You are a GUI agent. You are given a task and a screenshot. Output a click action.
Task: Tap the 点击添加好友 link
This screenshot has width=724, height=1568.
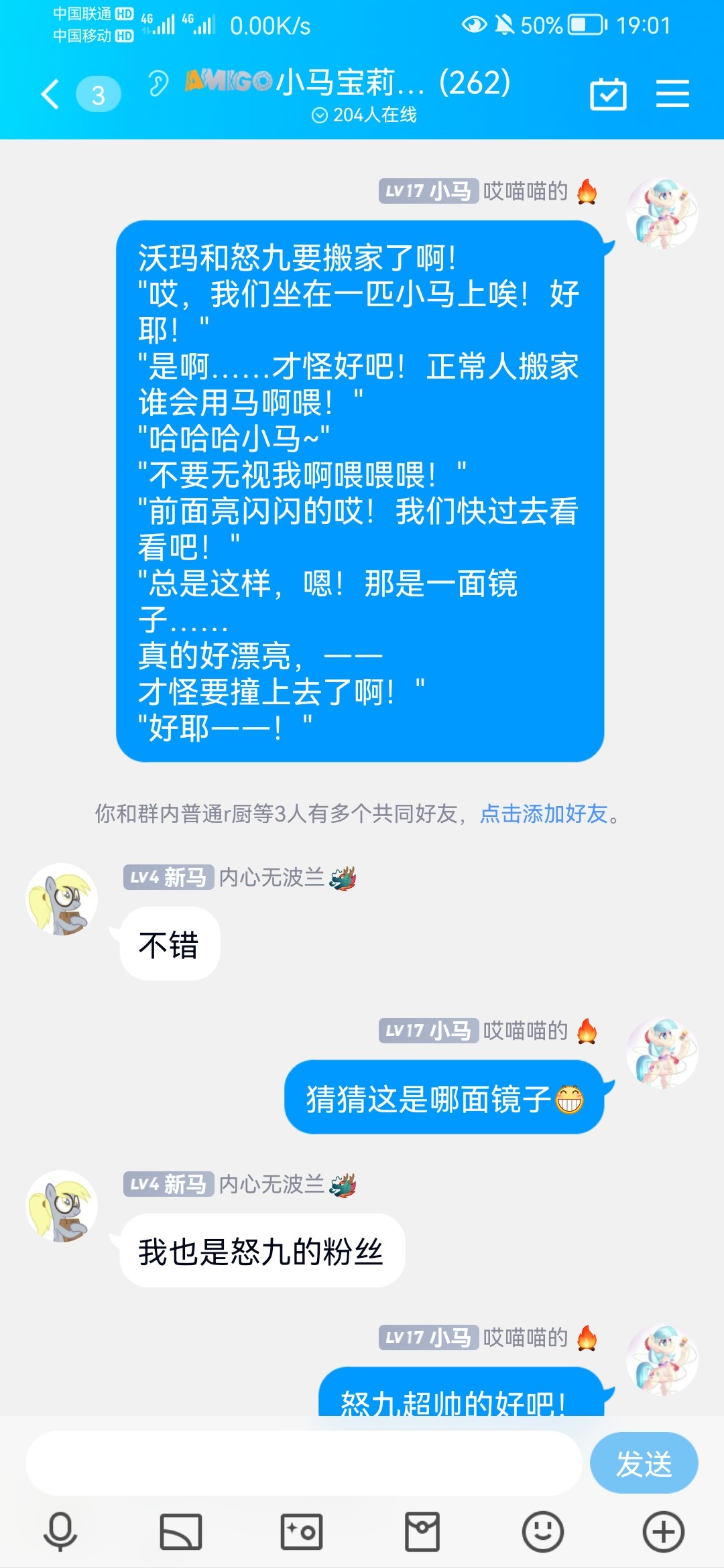544,813
